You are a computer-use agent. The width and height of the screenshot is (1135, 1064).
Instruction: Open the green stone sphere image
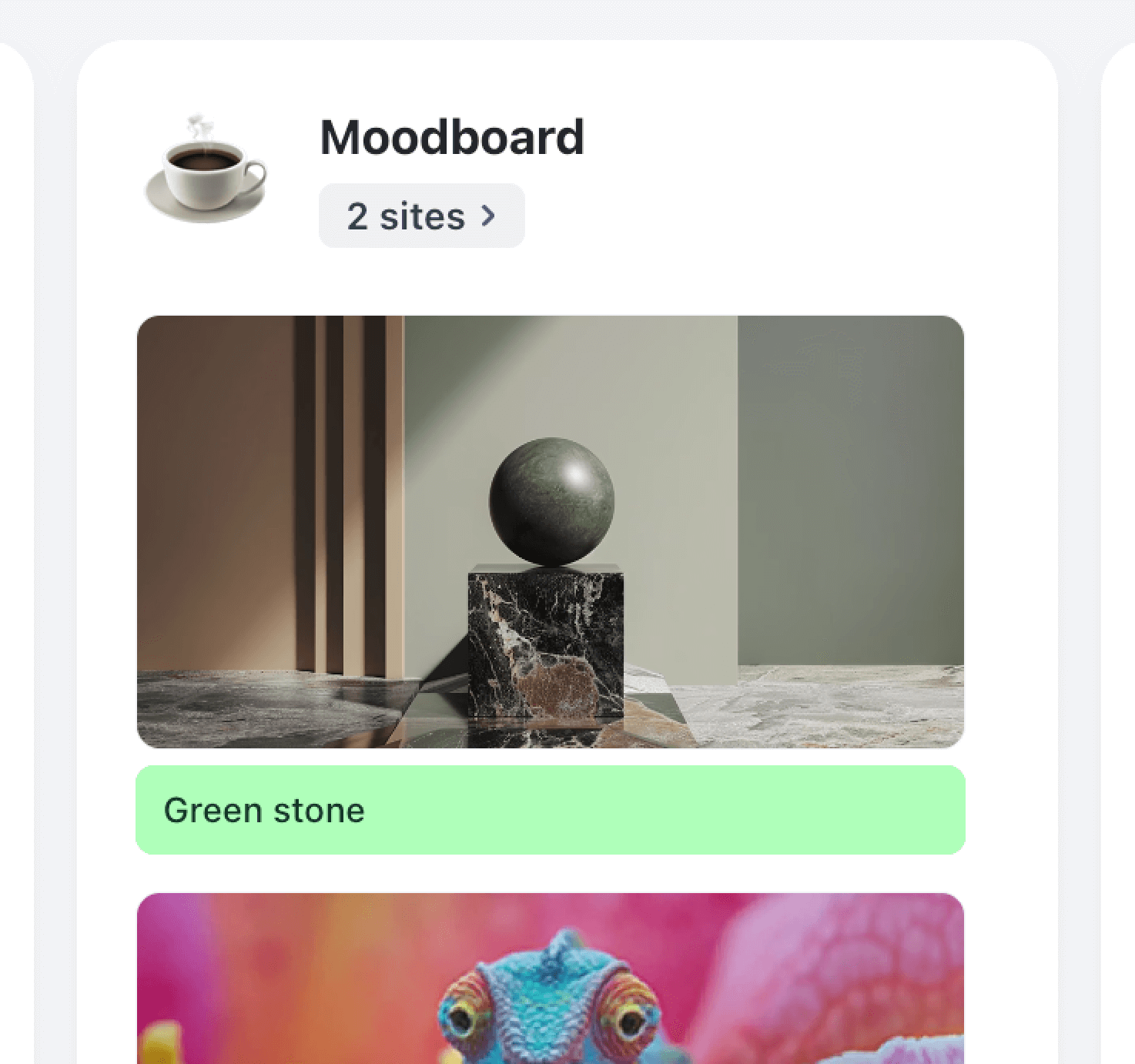[x=550, y=531]
